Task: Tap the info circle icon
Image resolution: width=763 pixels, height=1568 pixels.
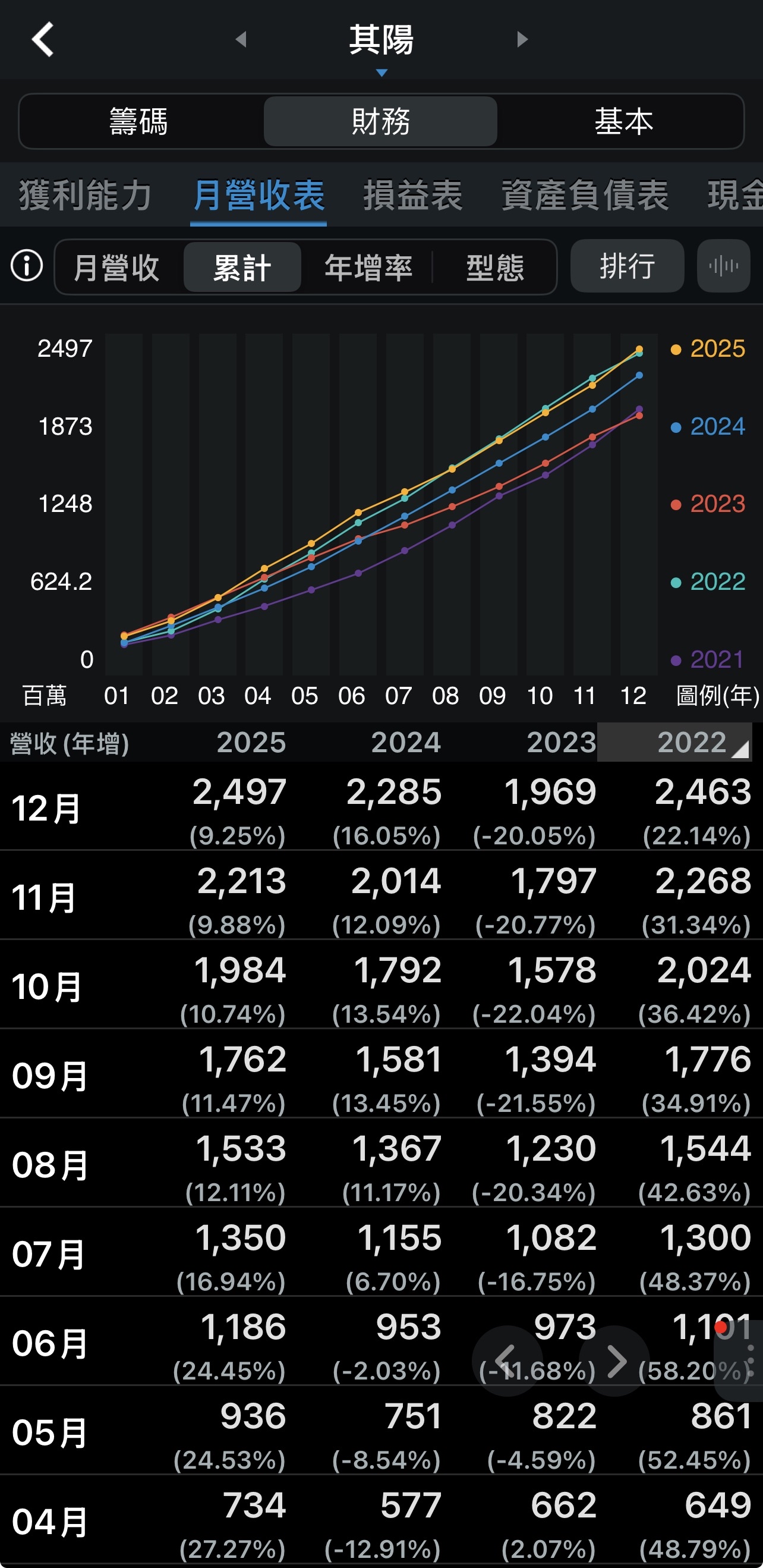Action: [27, 266]
